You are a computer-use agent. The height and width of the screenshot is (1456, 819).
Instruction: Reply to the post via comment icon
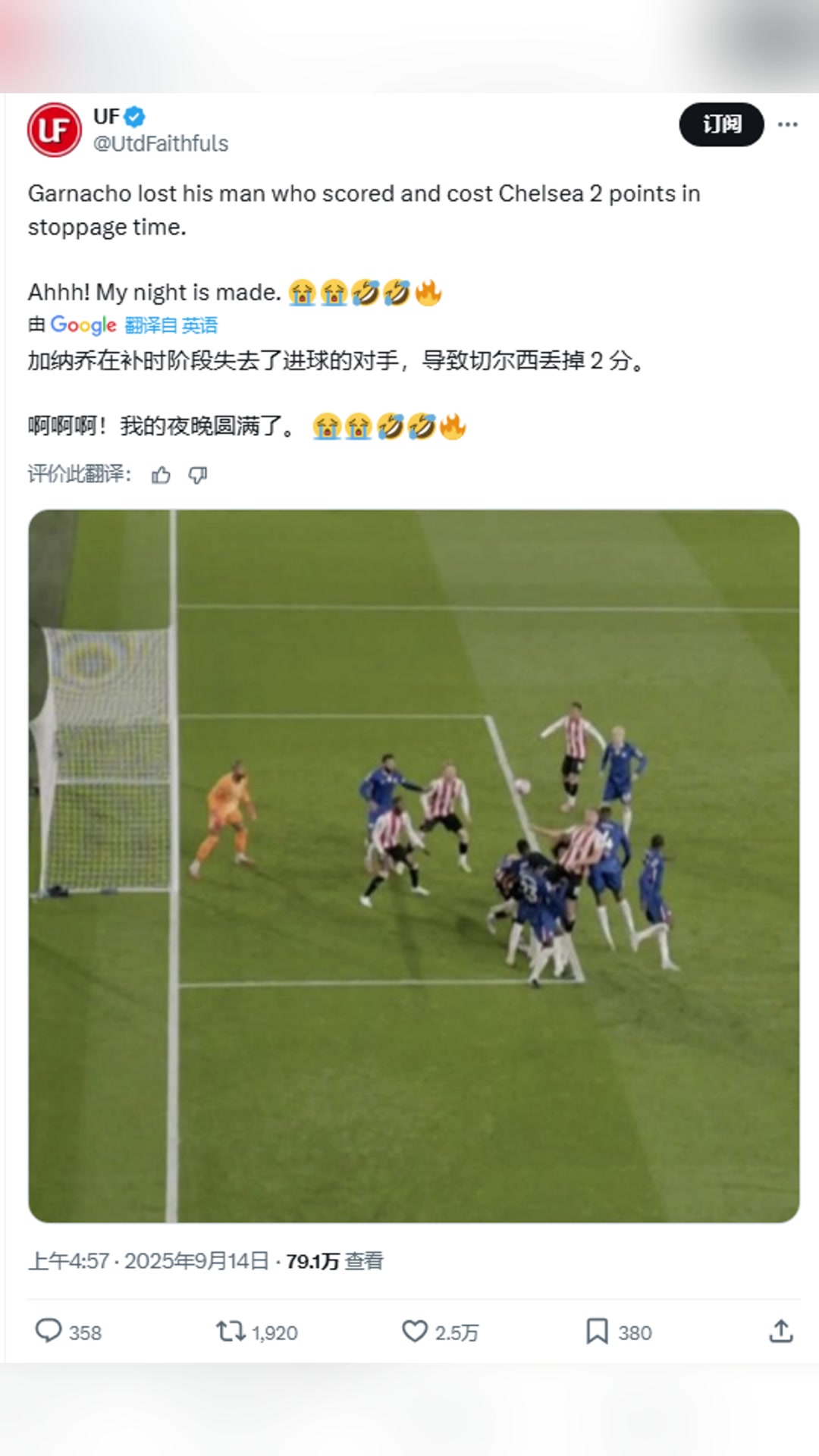(x=49, y=1331)
